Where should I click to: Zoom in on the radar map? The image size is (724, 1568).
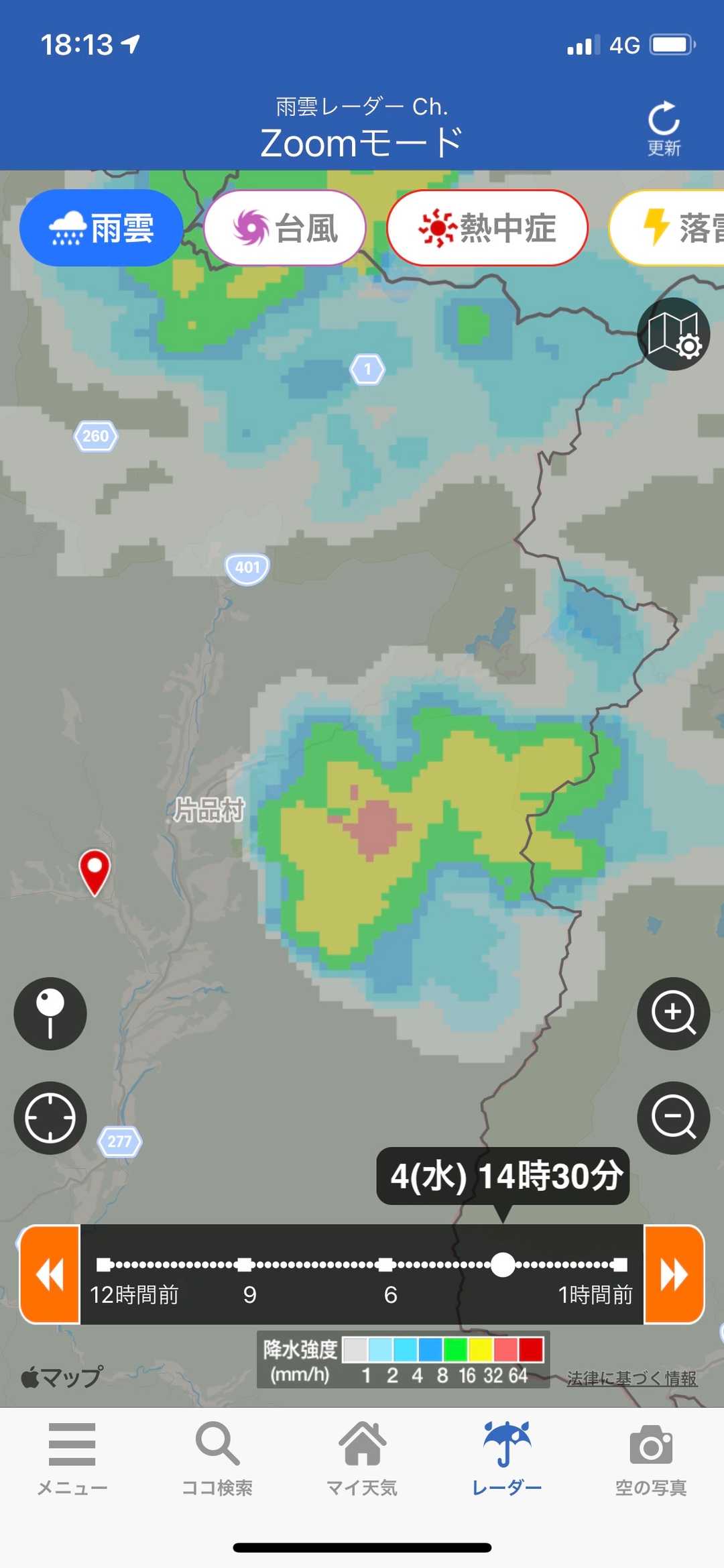[673, 1013]
